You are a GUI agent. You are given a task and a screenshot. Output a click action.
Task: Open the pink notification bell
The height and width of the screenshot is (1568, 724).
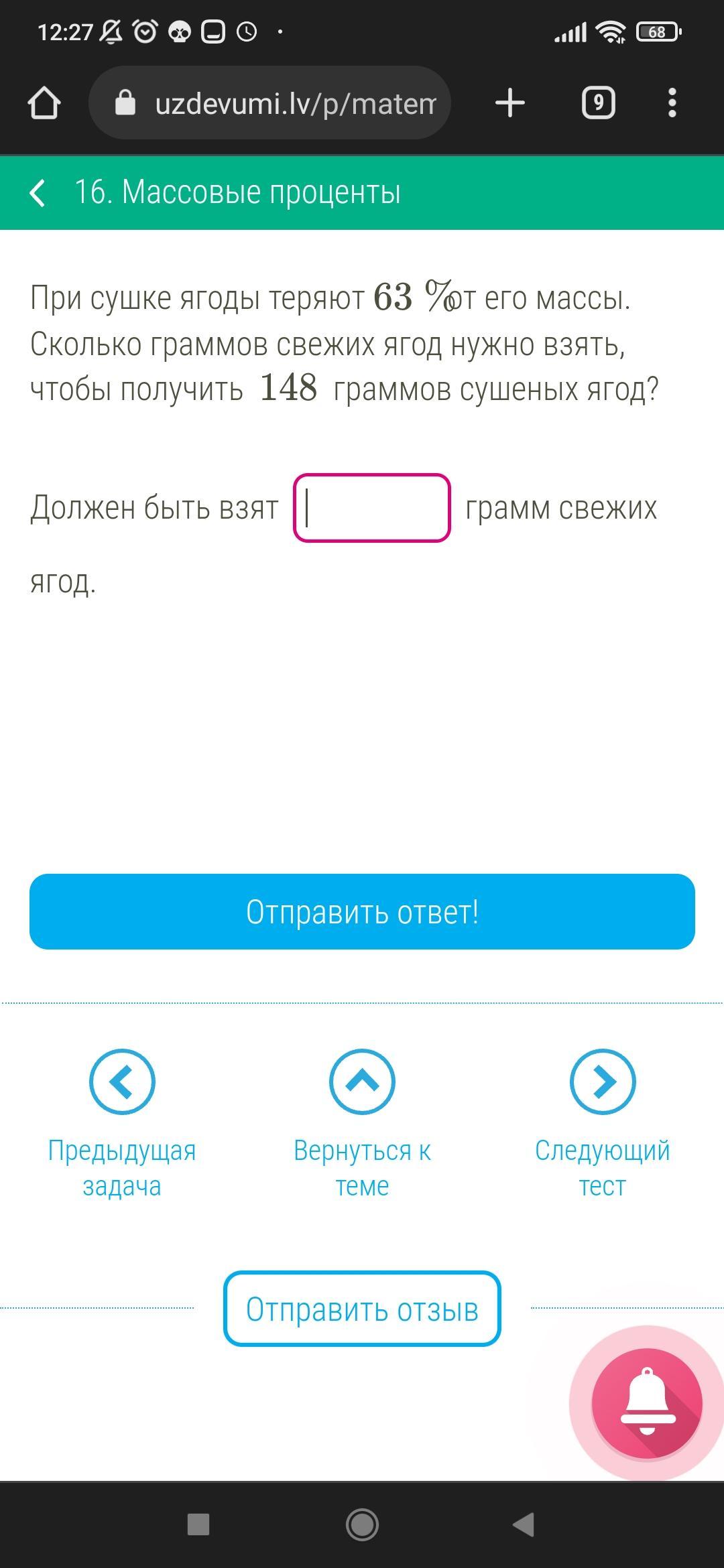646,1402
